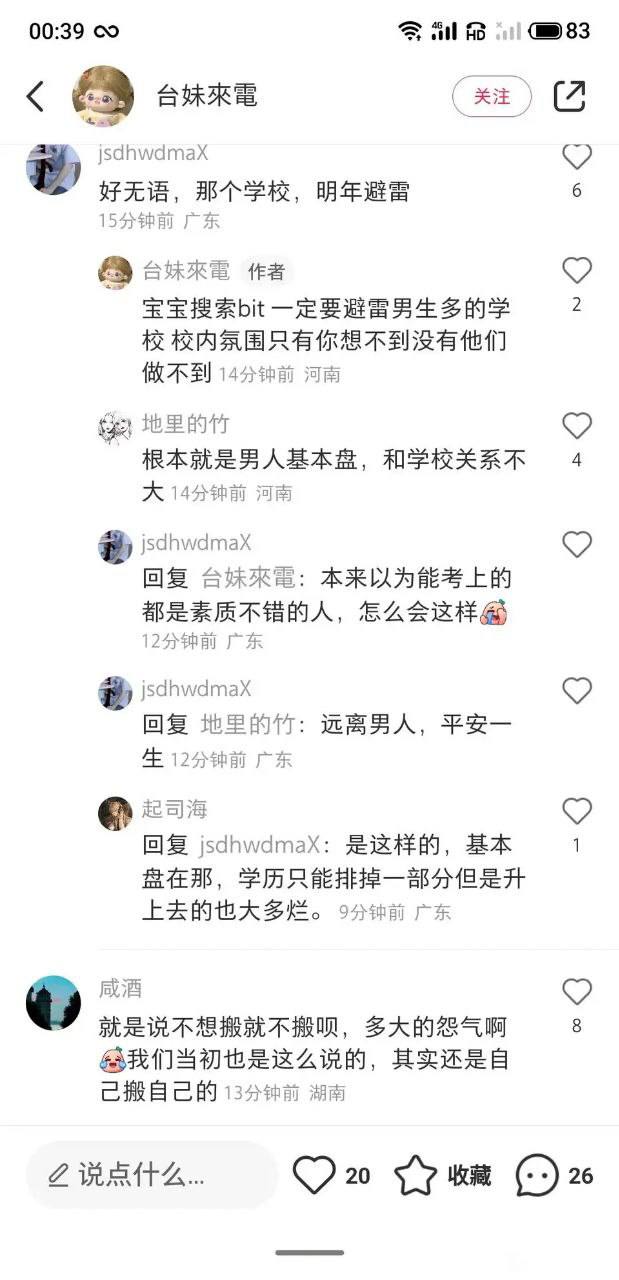Screen dimensions: 619x1280
Task: Like 起司海's reply about 学历
Action: point(577,811)
